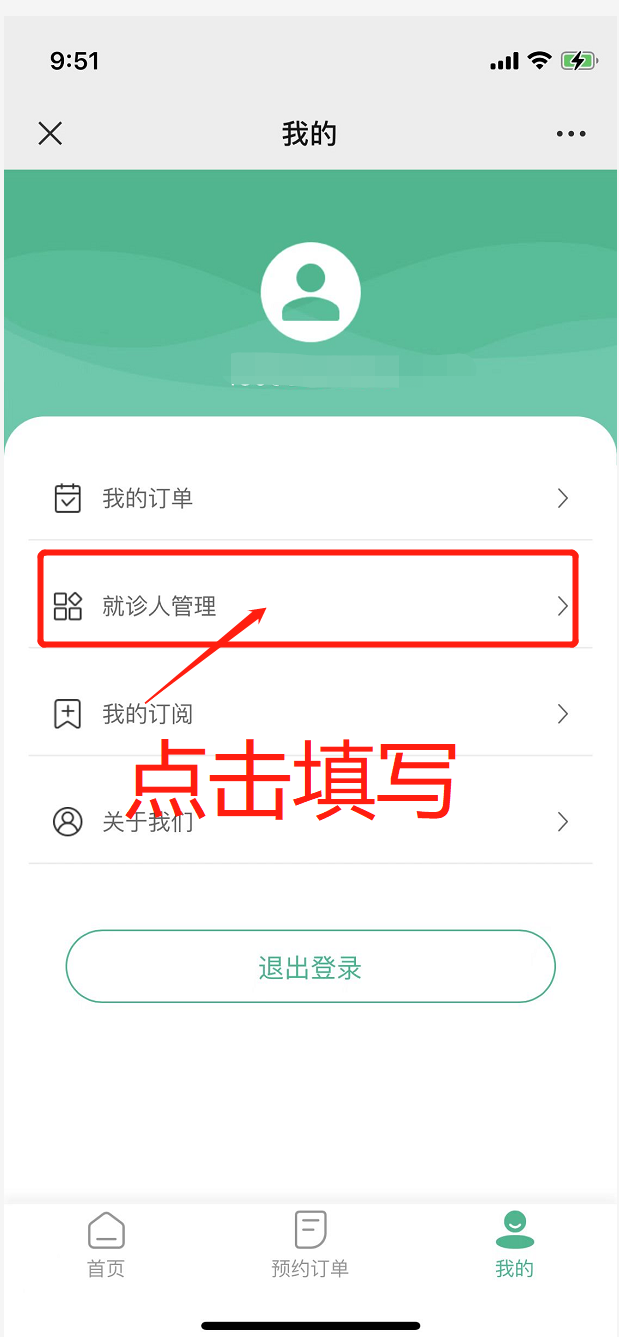Screen dimensions: 619x1337
Task: Close the mini program with X
Action: [50, 134]
